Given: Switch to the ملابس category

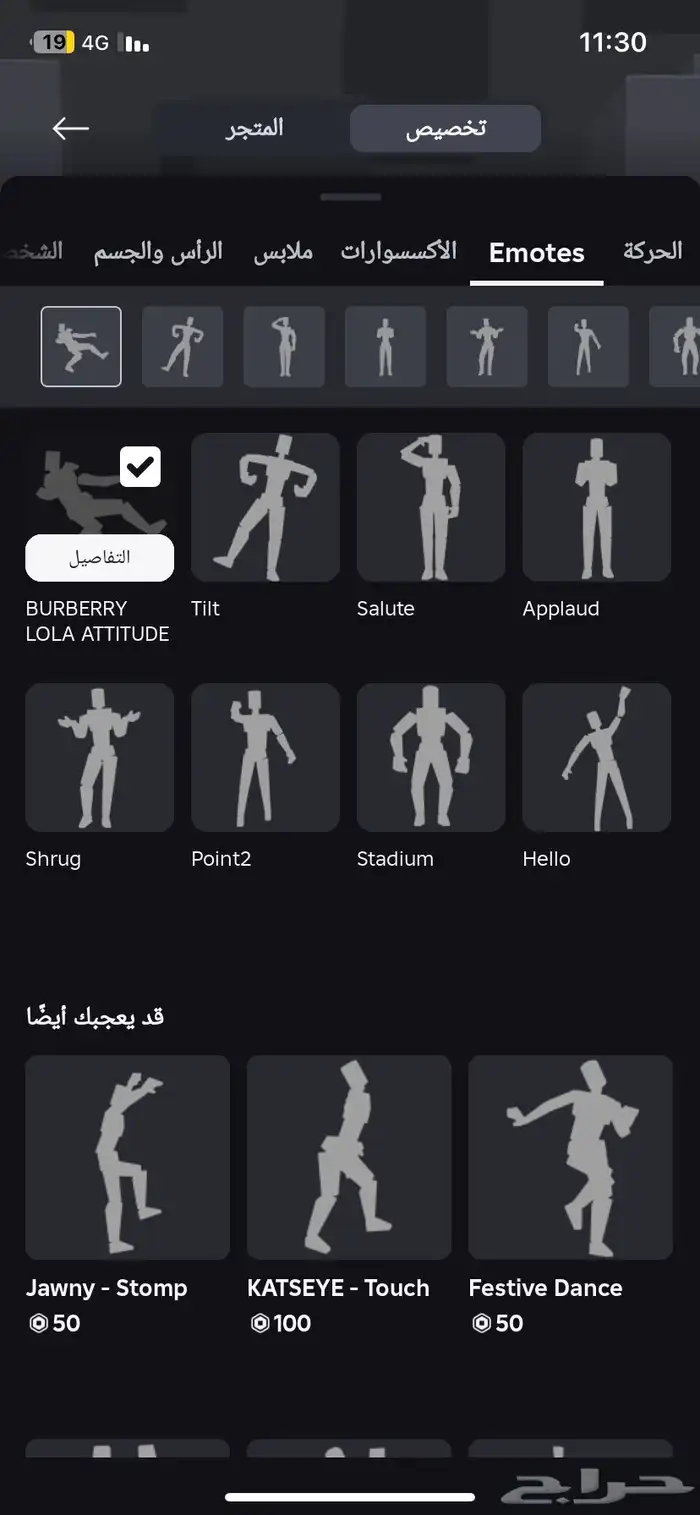Looking at the screenshot, I should 283,251.
